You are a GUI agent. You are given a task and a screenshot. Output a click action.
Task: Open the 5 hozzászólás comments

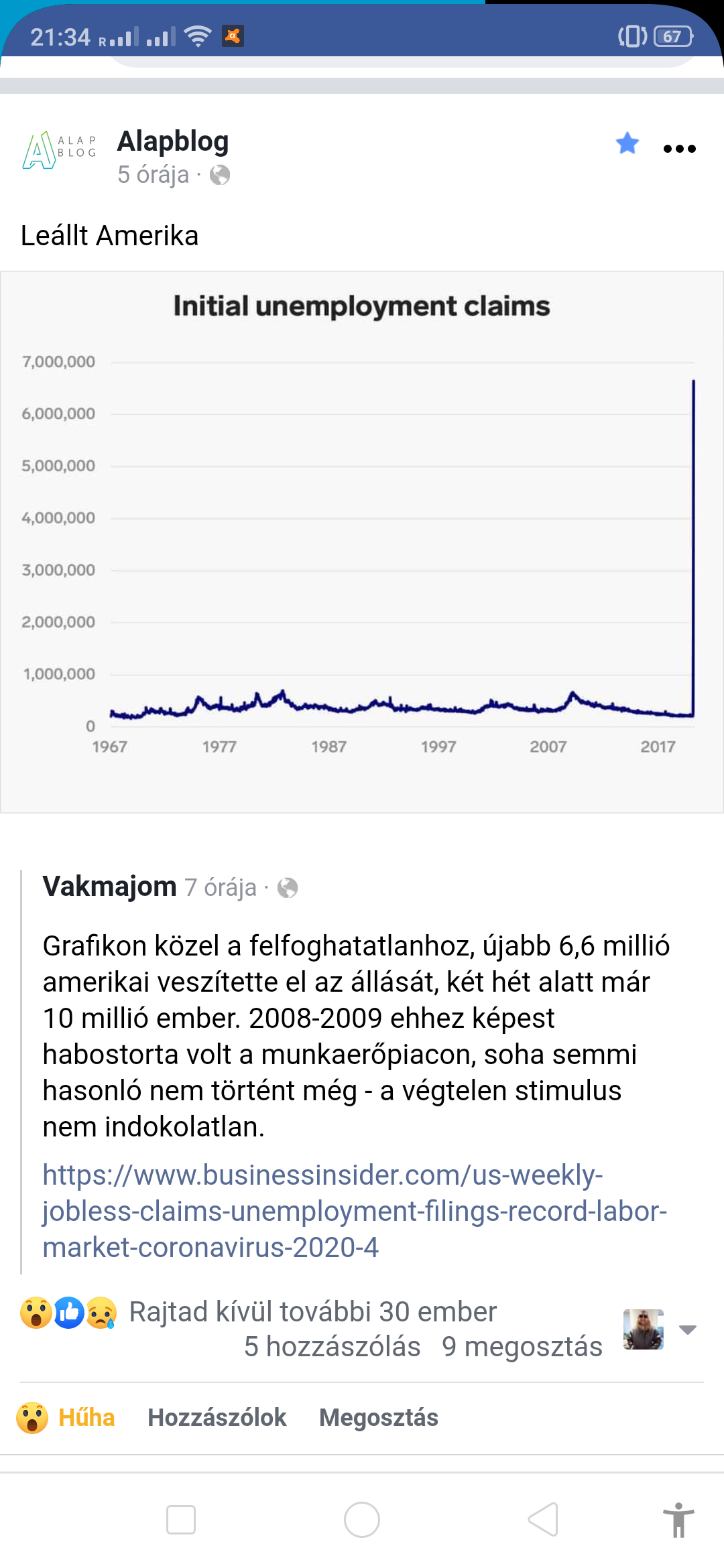click(332, 1346)
